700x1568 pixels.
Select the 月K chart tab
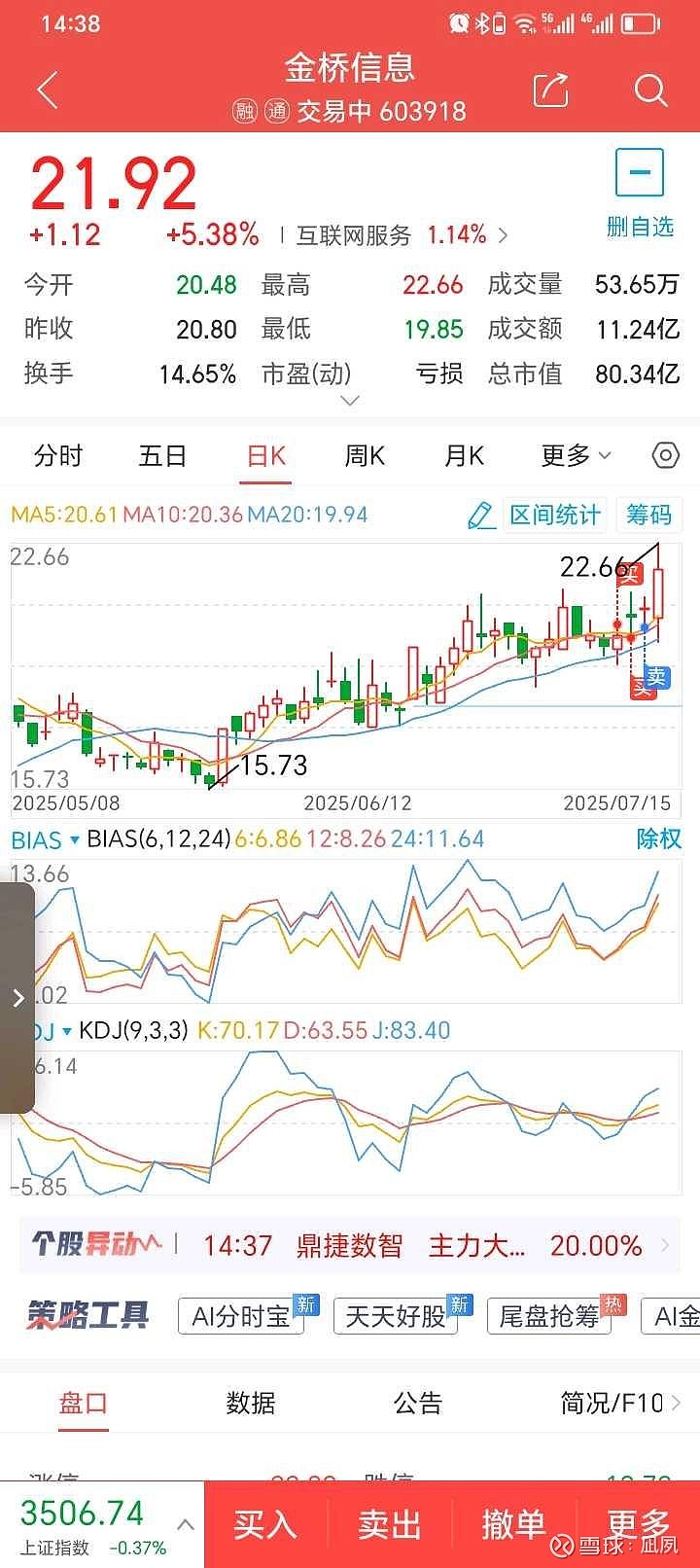pos(464,455)
